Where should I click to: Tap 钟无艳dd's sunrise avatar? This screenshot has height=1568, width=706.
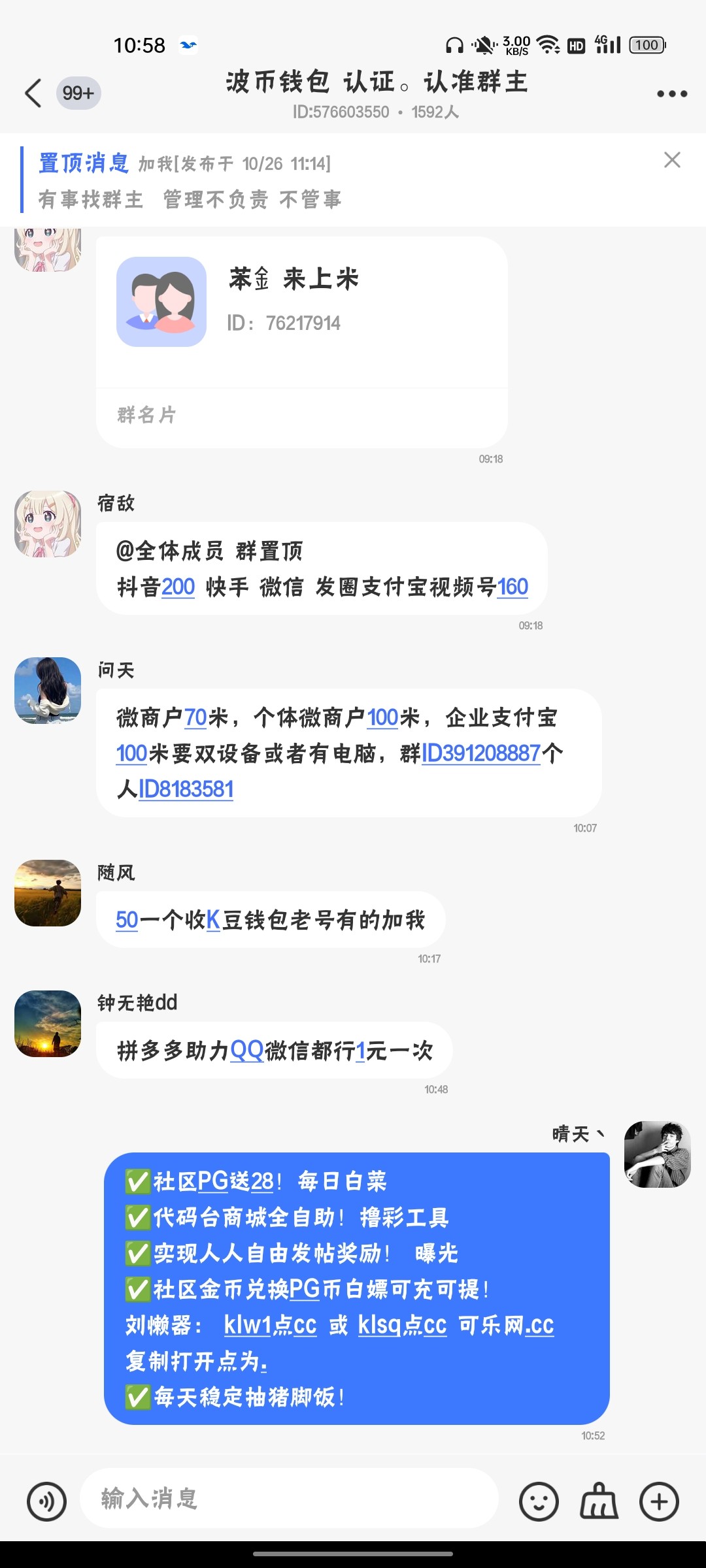click(47, 1024)
